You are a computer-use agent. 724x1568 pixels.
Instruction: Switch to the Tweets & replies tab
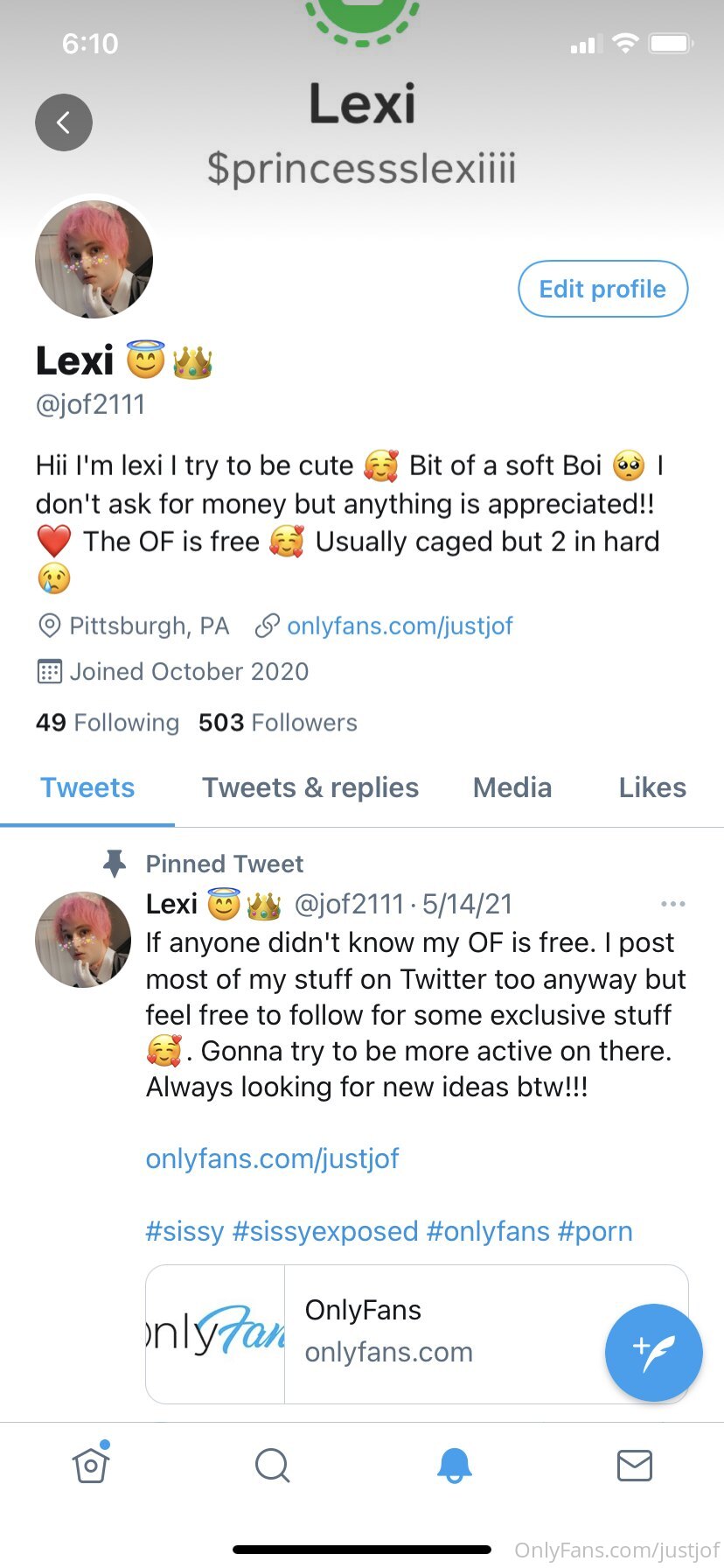(x=310, y=787)
